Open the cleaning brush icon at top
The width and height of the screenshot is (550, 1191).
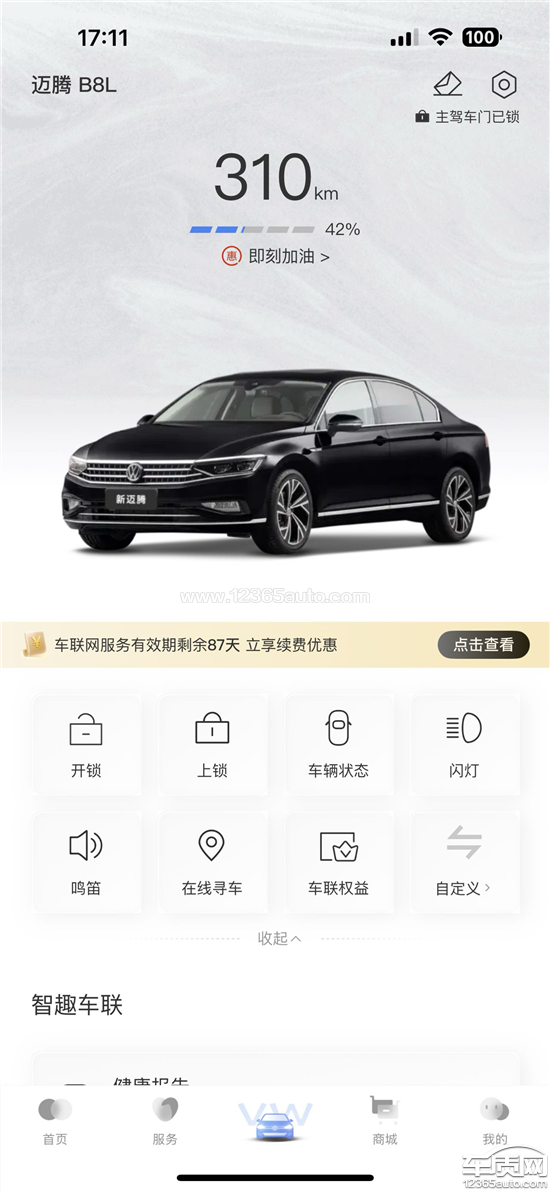pos(448,84)
